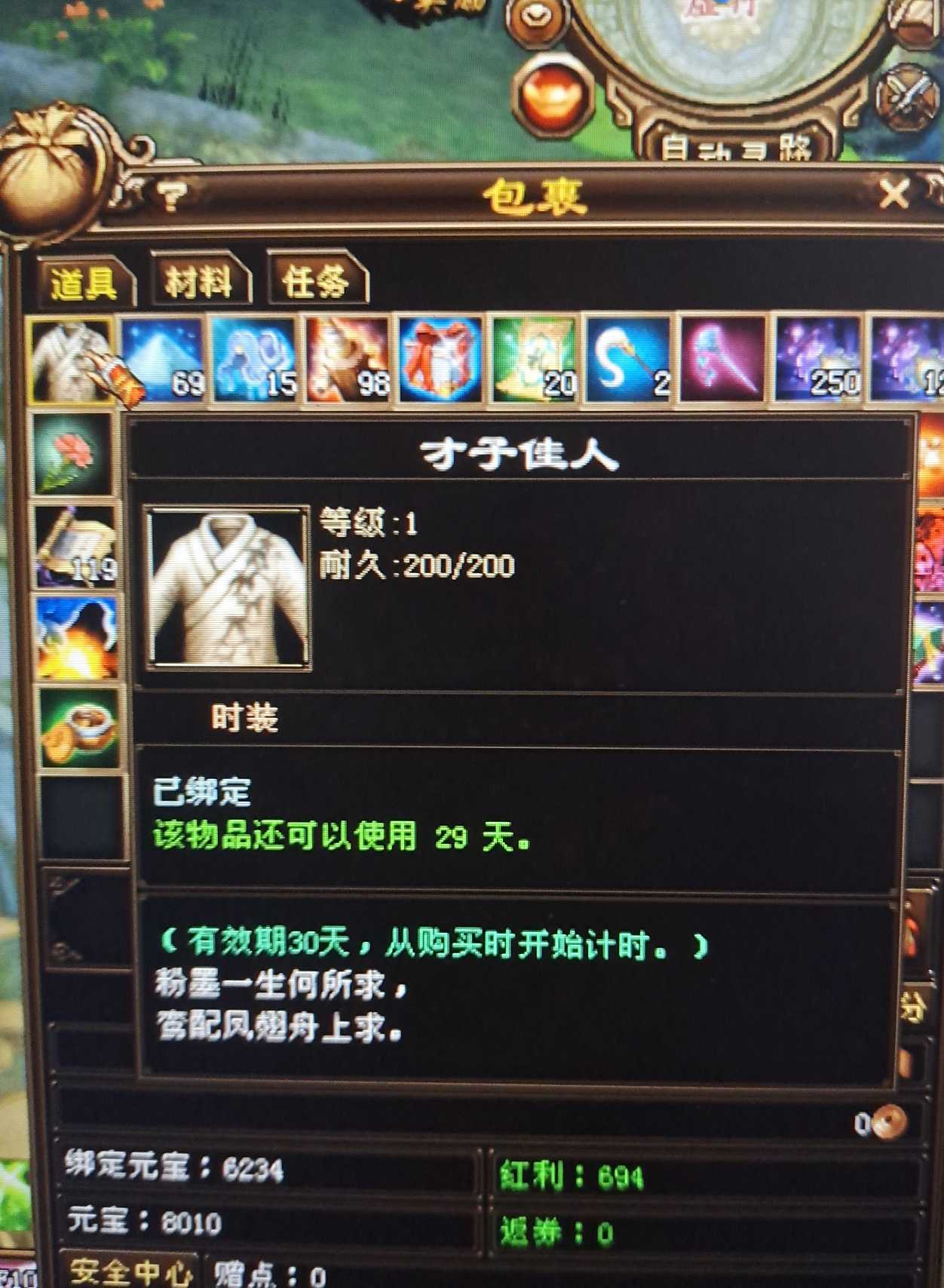Choose the food basket item slot
This screenshot has width=944, height=1288.
coord(78,728)
